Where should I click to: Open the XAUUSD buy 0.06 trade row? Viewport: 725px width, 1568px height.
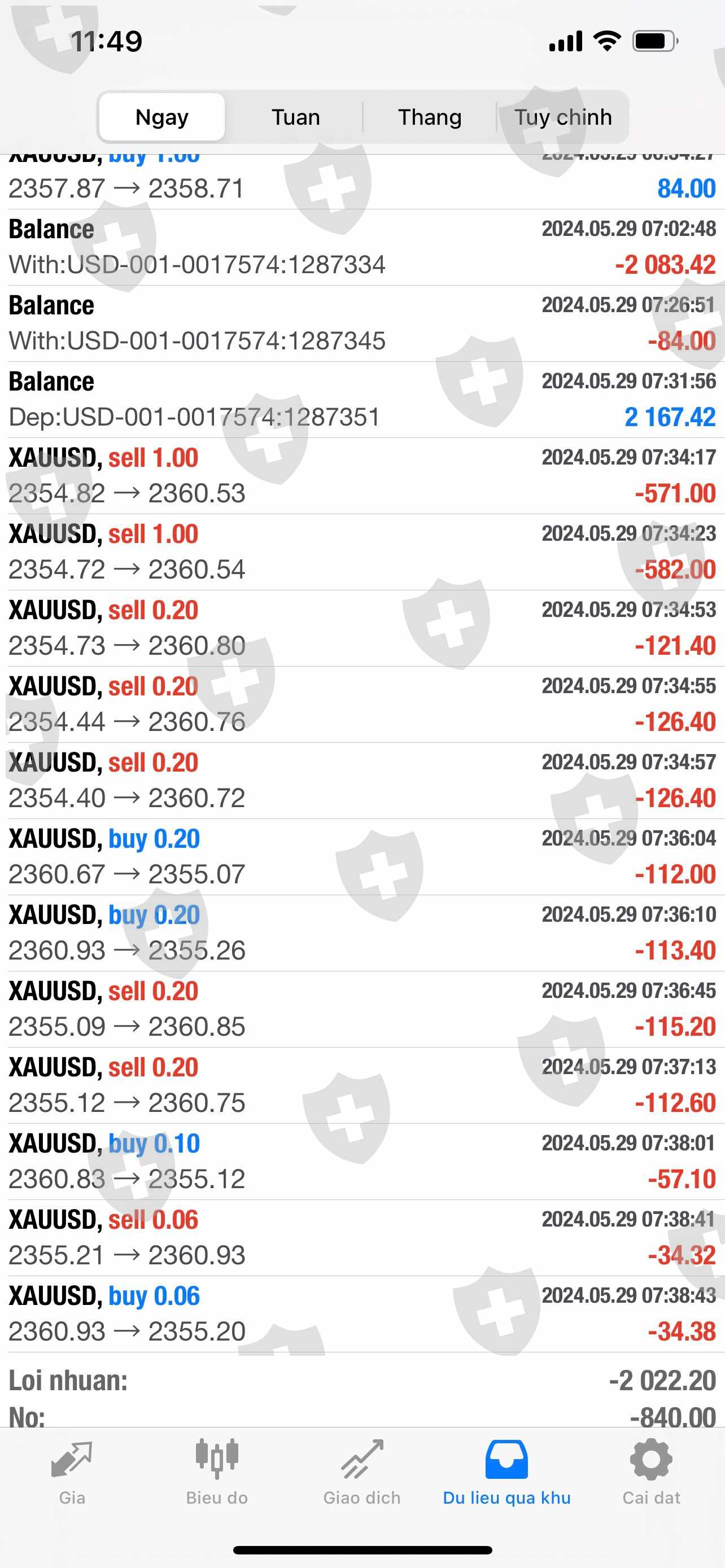point(362,1313)
